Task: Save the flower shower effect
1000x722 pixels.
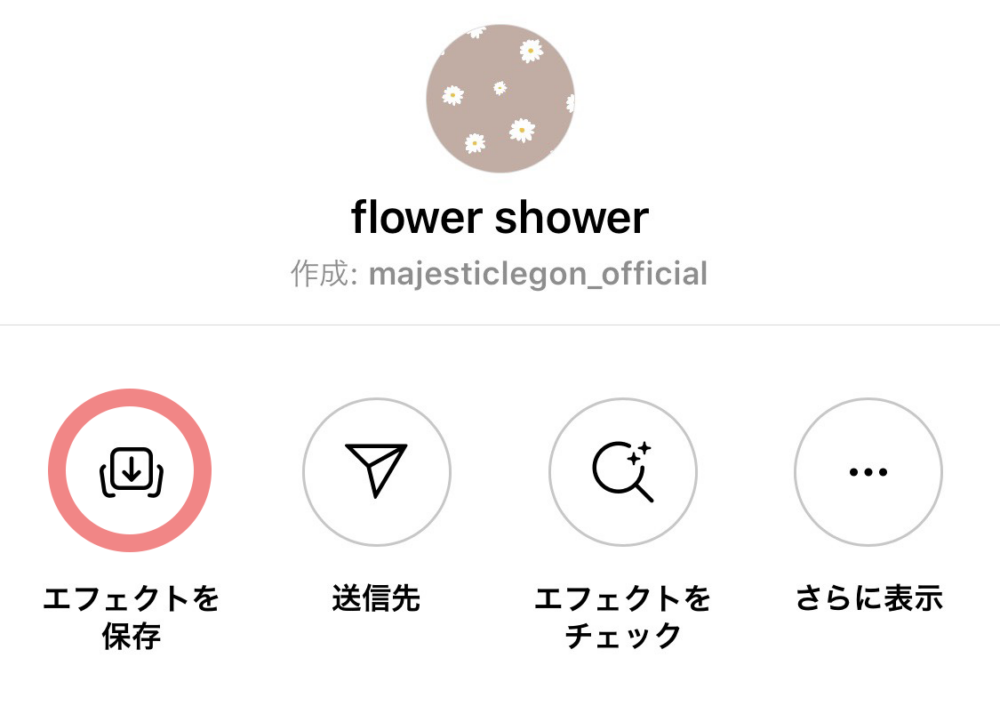Action: [x=130, y=471]
